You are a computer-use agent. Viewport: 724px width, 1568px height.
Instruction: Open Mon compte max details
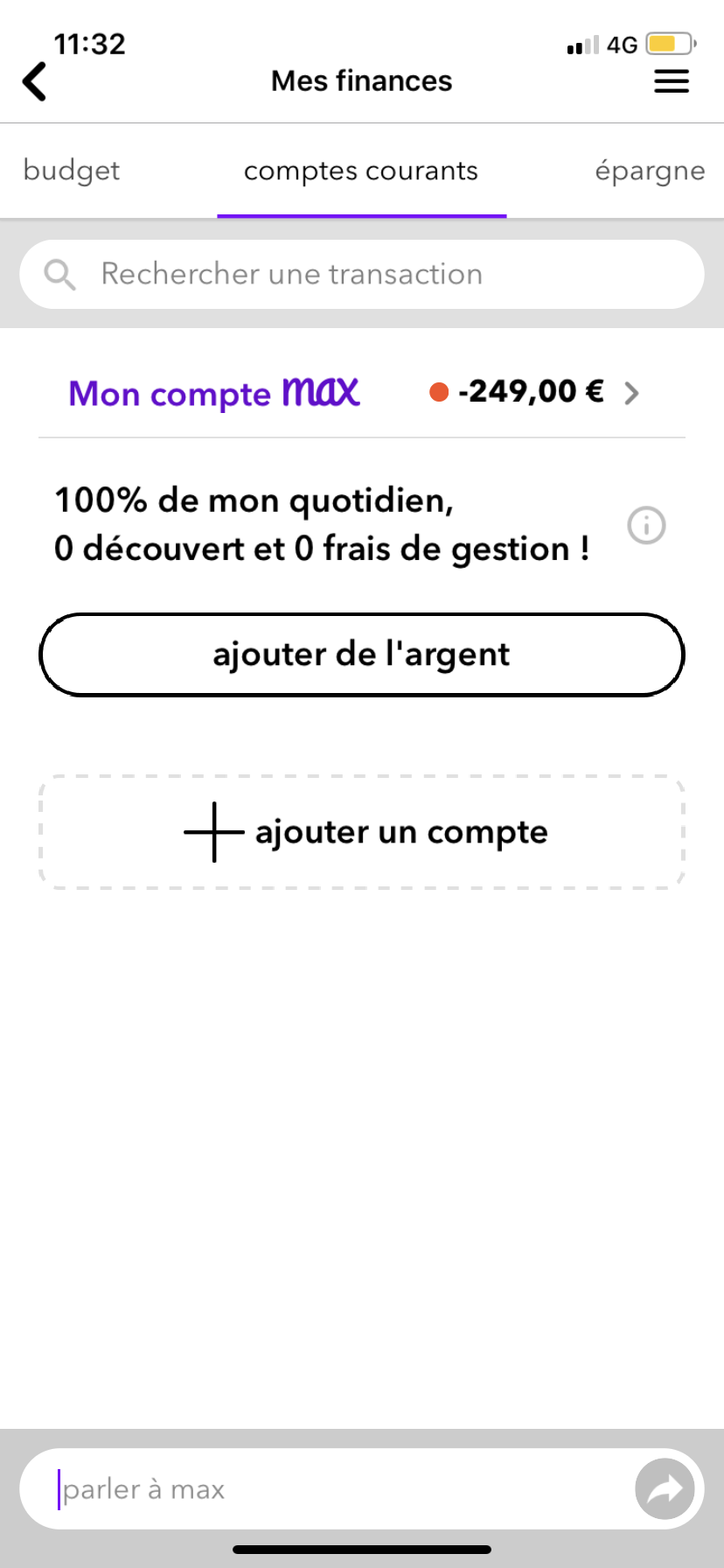coord(360,393)
